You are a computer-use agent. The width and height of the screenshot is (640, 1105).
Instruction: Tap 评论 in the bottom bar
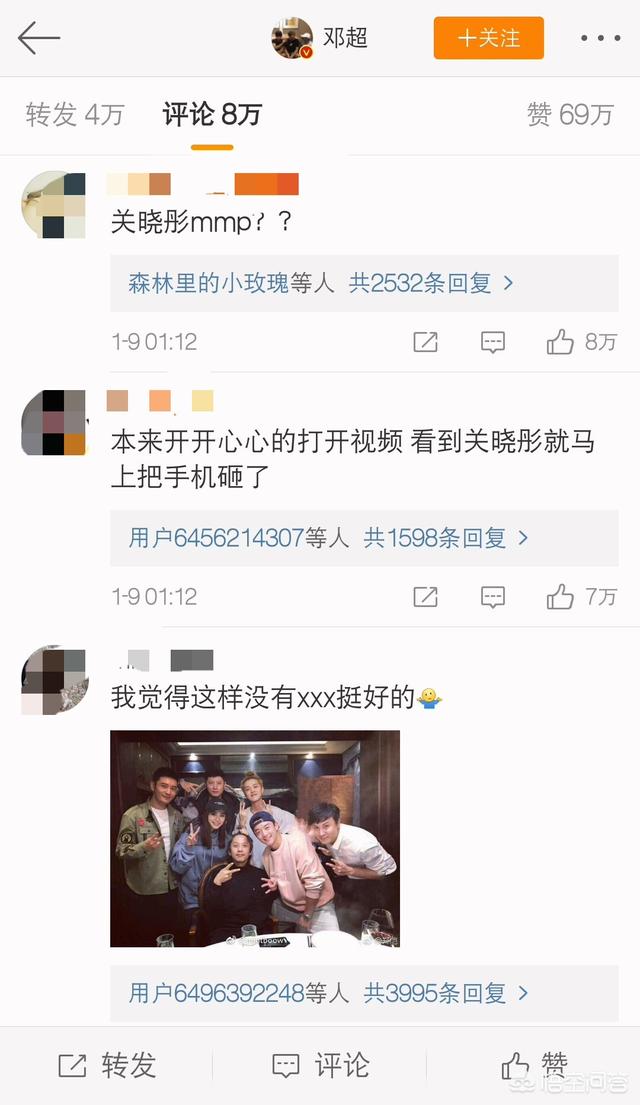[320, 1066]
